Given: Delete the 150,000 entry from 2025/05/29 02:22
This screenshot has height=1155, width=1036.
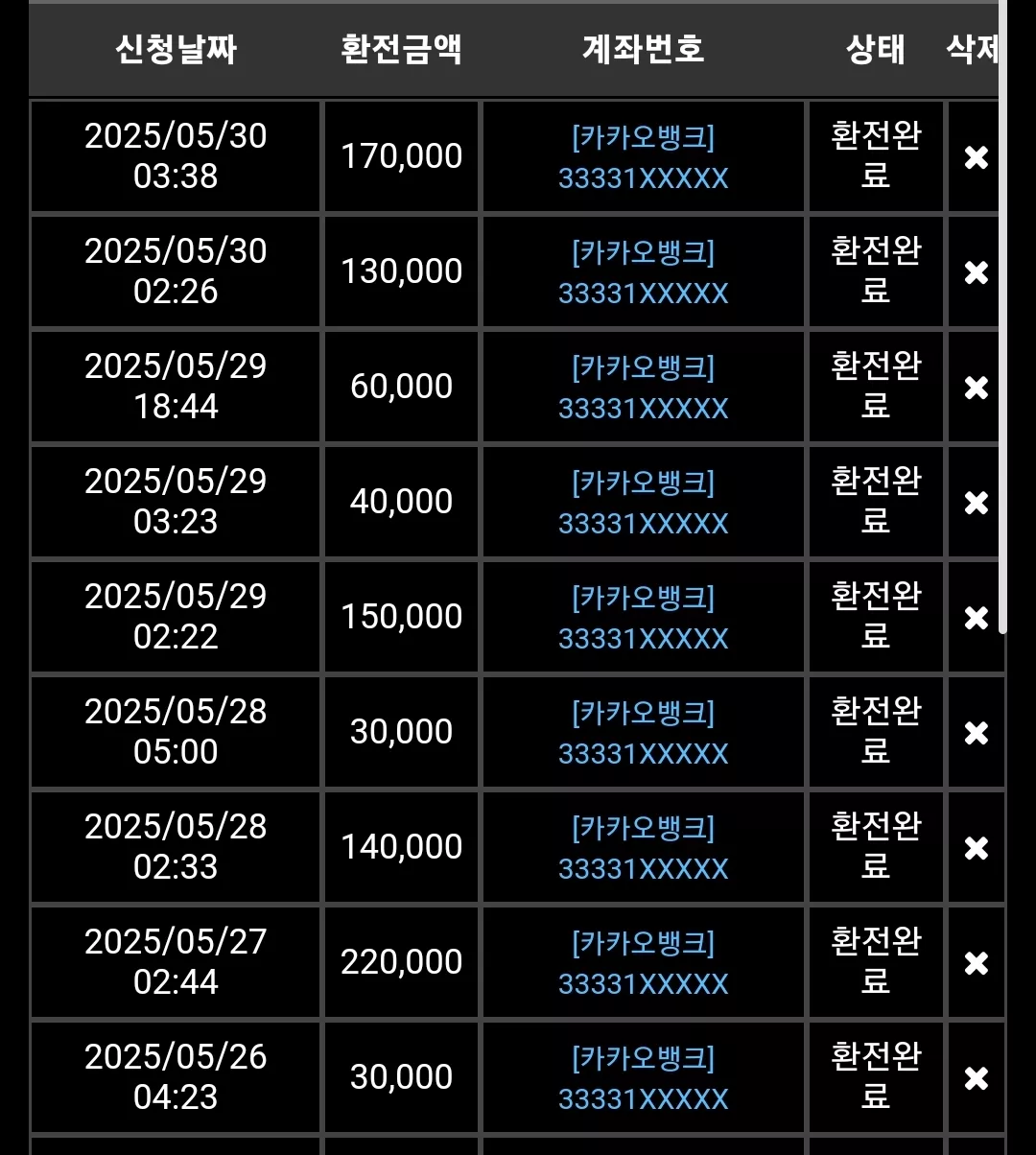Looking at the screenshot, I should (x=976, y=618).
